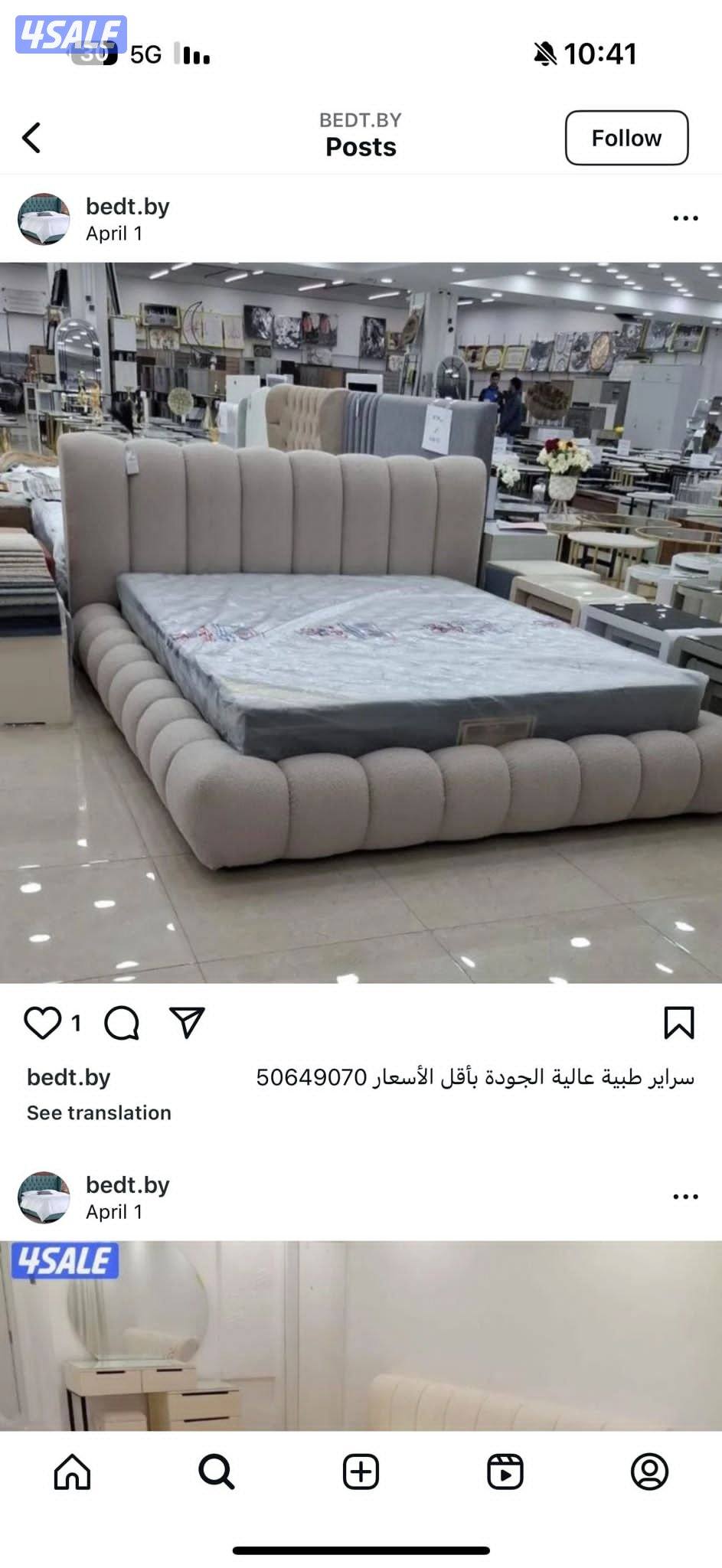Screen dimensions: 722x1568
Task: Tap the like count number 1
Action: 77,1022
